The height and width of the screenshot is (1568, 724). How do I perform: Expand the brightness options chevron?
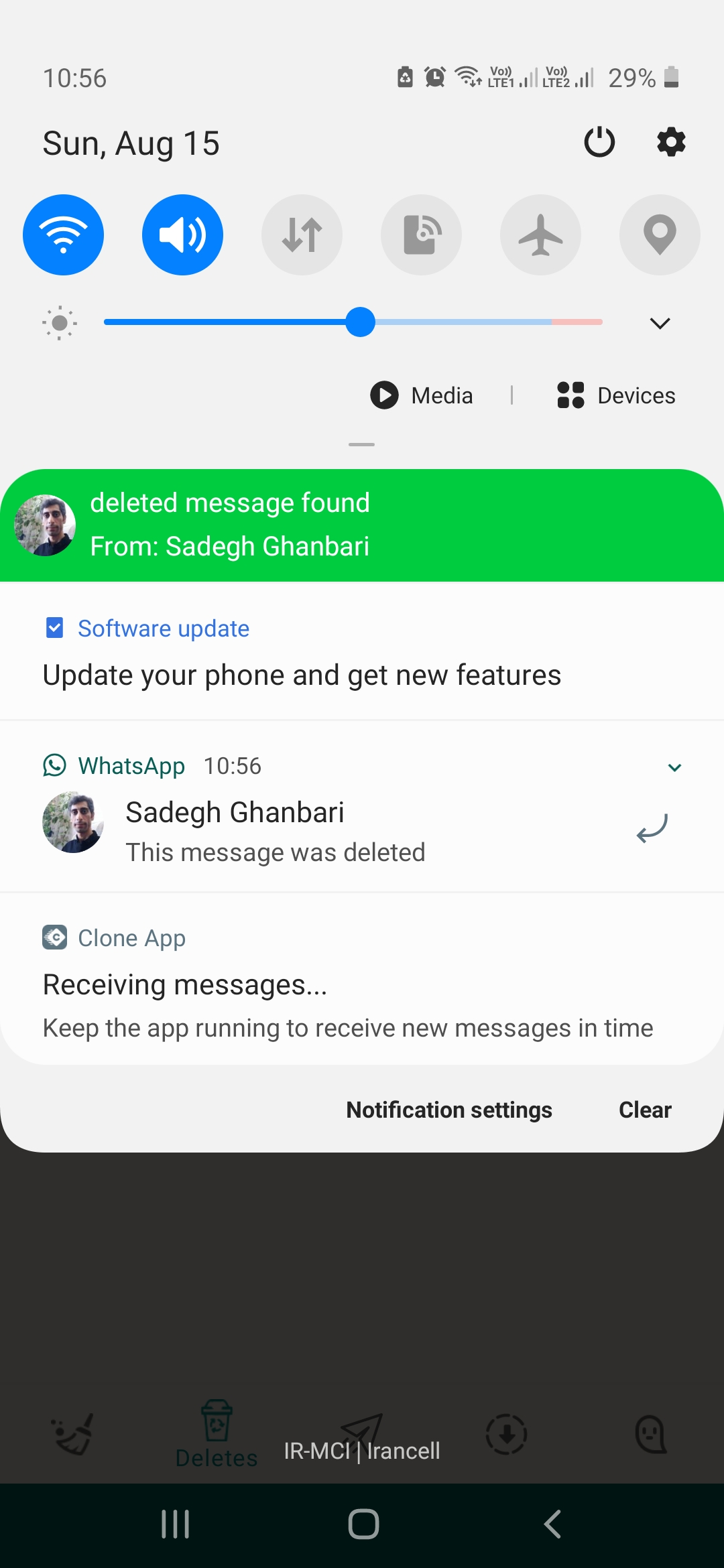tap(660, 323)
